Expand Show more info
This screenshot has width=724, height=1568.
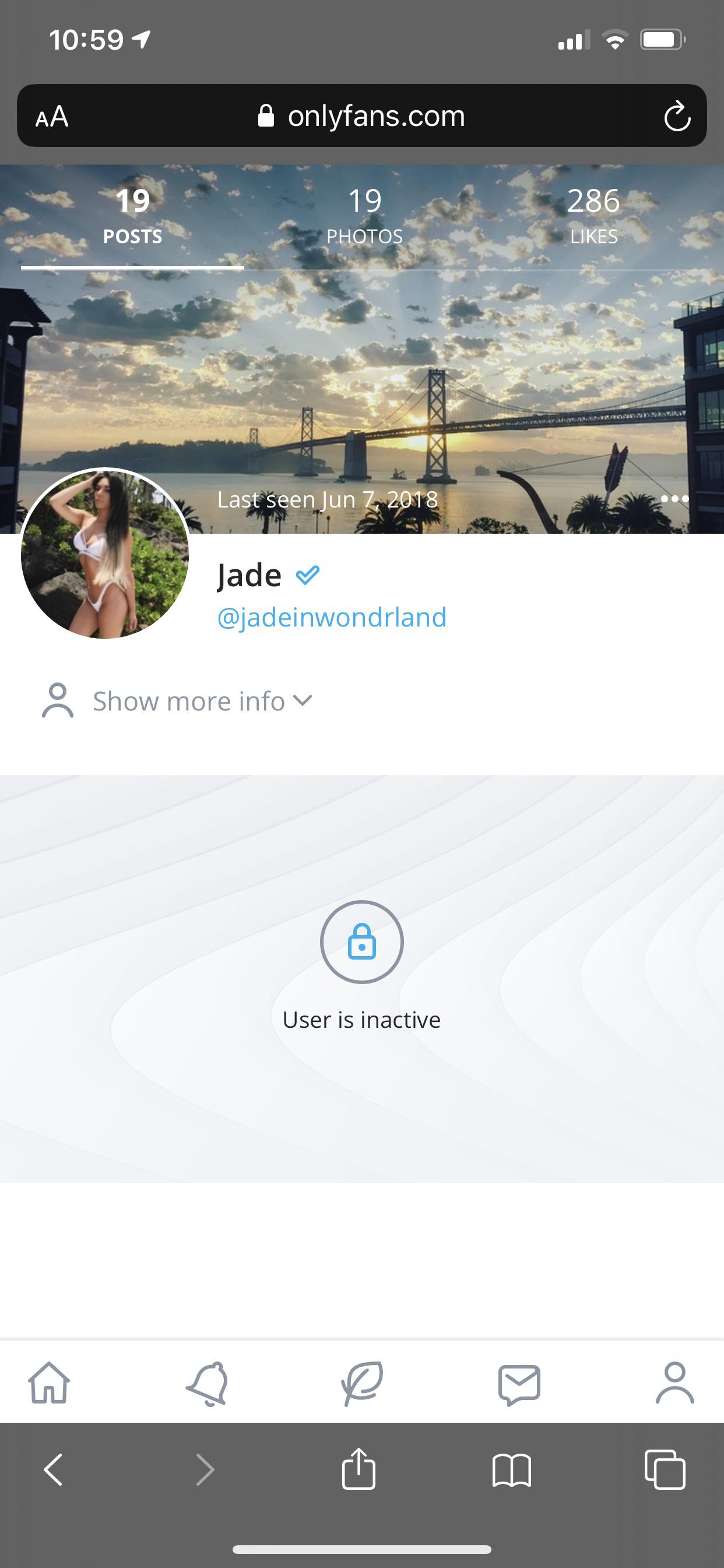pyautogui.click(x=189, y=701)
